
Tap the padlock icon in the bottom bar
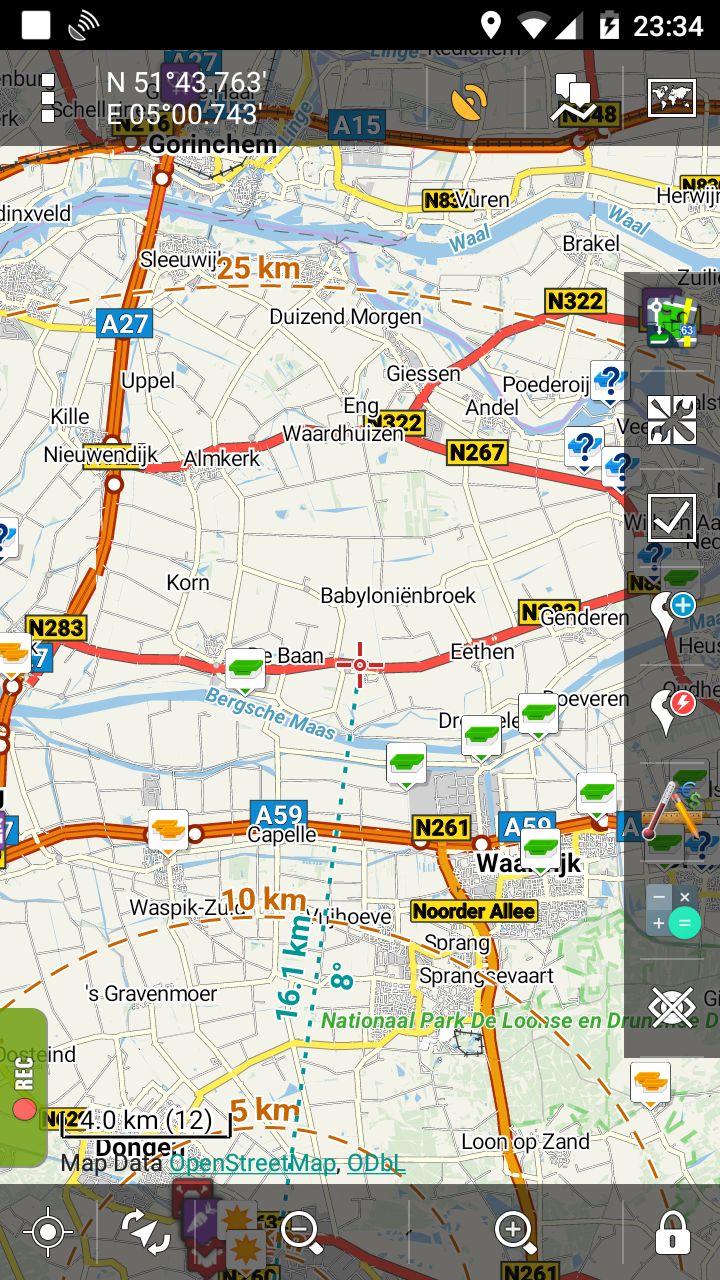[672, 1232]
